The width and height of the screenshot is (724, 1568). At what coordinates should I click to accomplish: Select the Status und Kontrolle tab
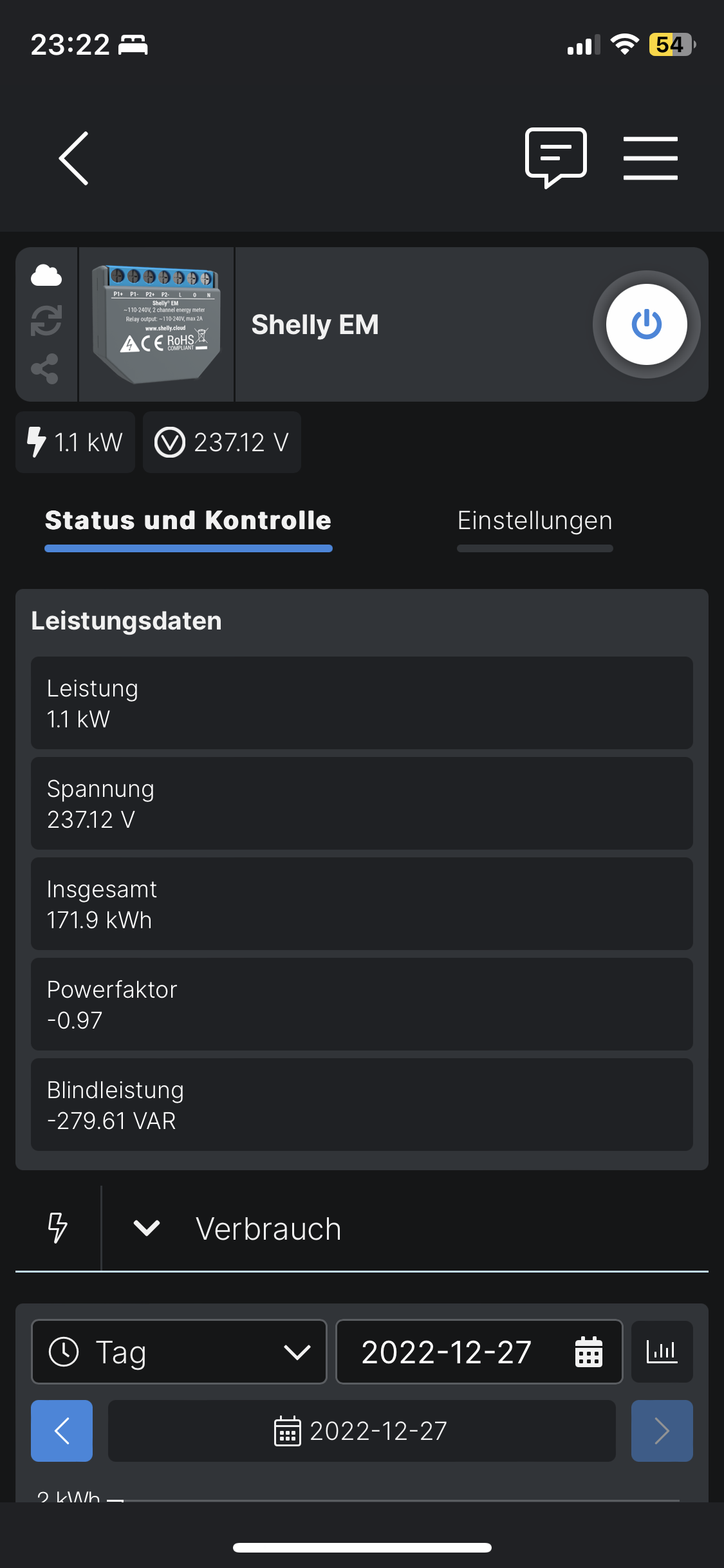pyautogui.click(x=188, y=521)
